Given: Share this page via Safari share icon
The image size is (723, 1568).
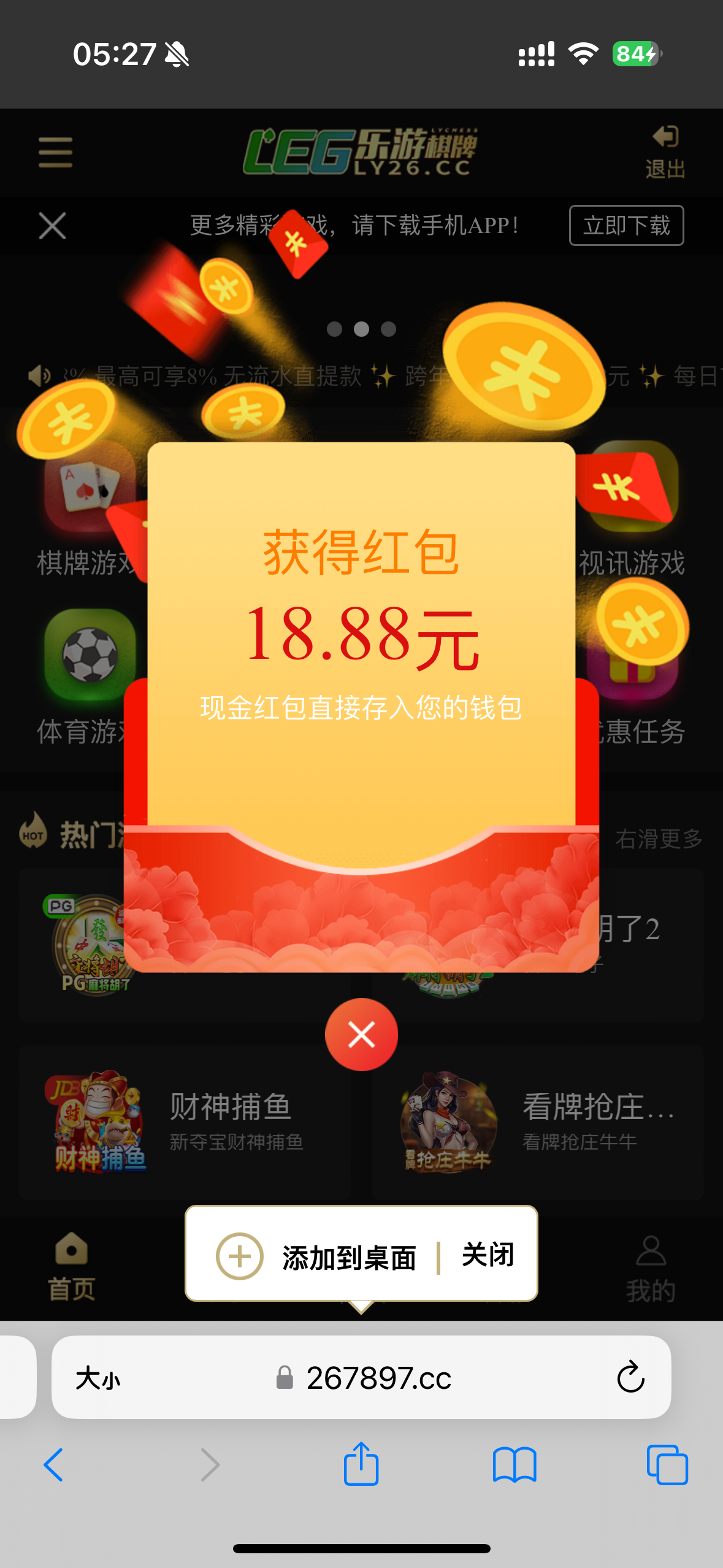Looking at the screenshot, I should 361,1464.
